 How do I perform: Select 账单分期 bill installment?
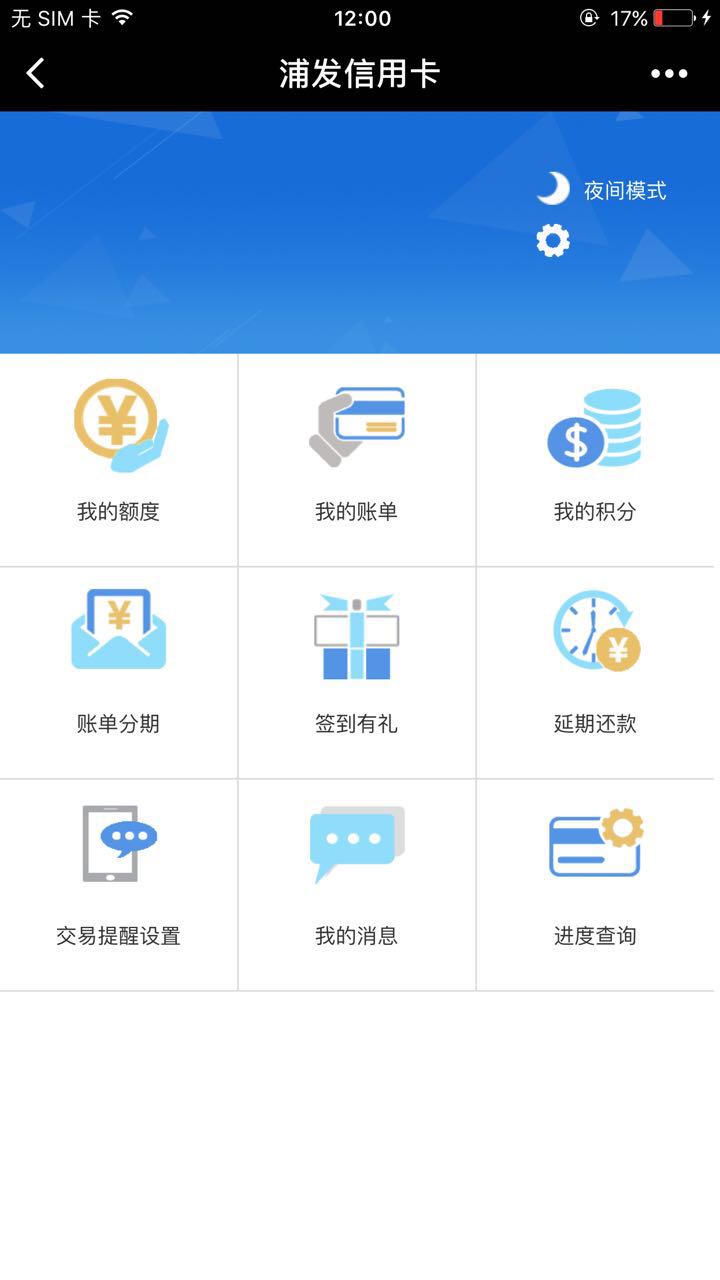coord(119,671)
